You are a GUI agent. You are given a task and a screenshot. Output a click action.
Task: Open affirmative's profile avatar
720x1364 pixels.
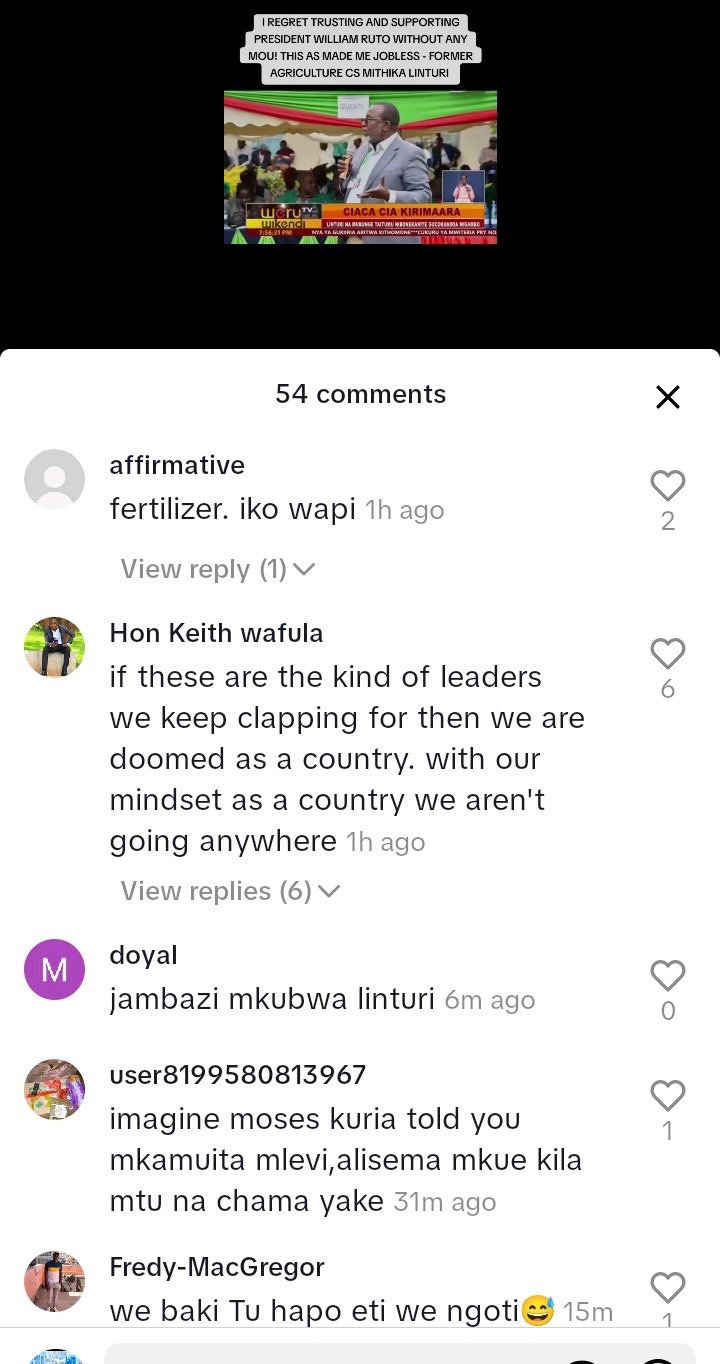pos(54,479)
